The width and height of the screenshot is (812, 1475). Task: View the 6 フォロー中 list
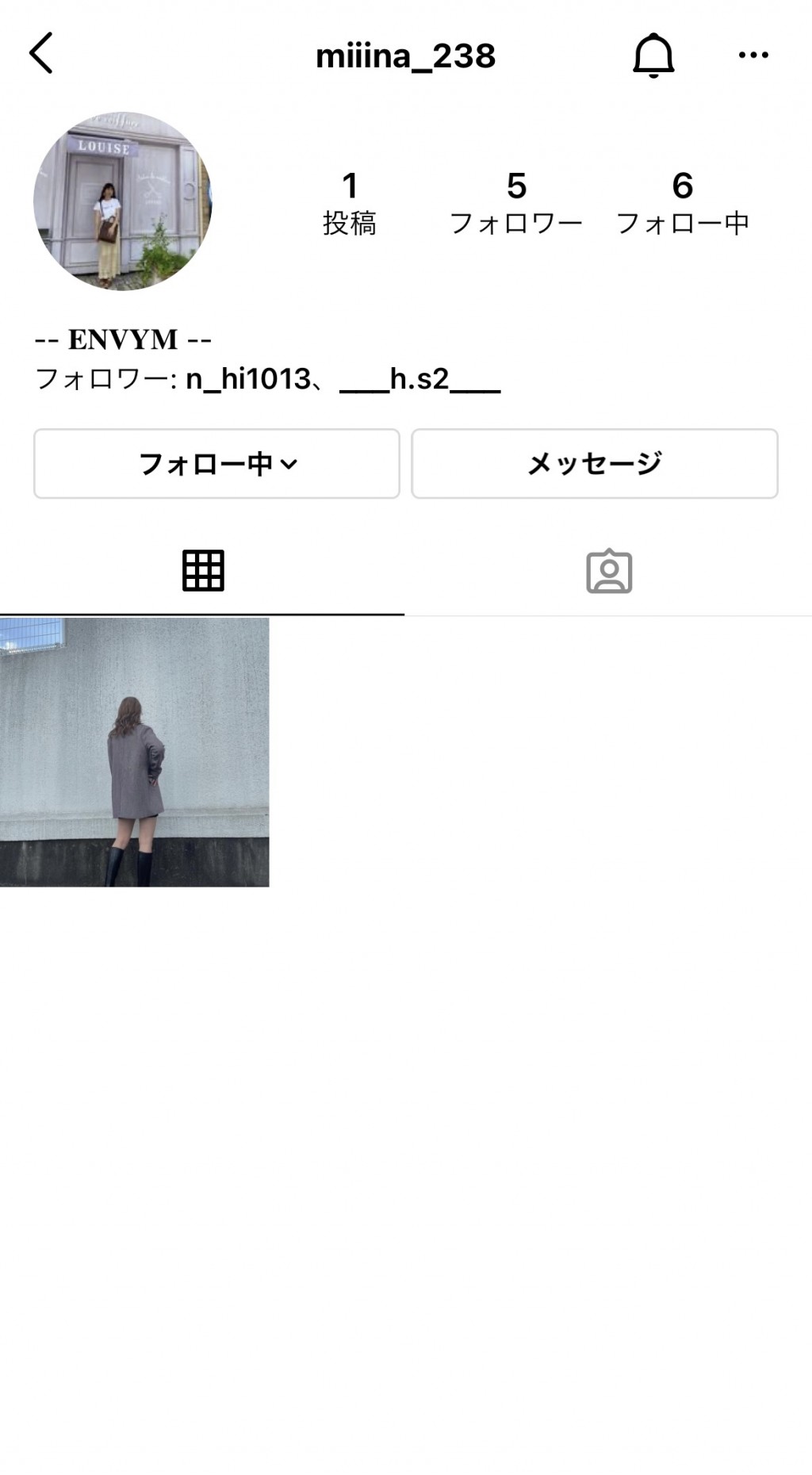click(683, 204)
